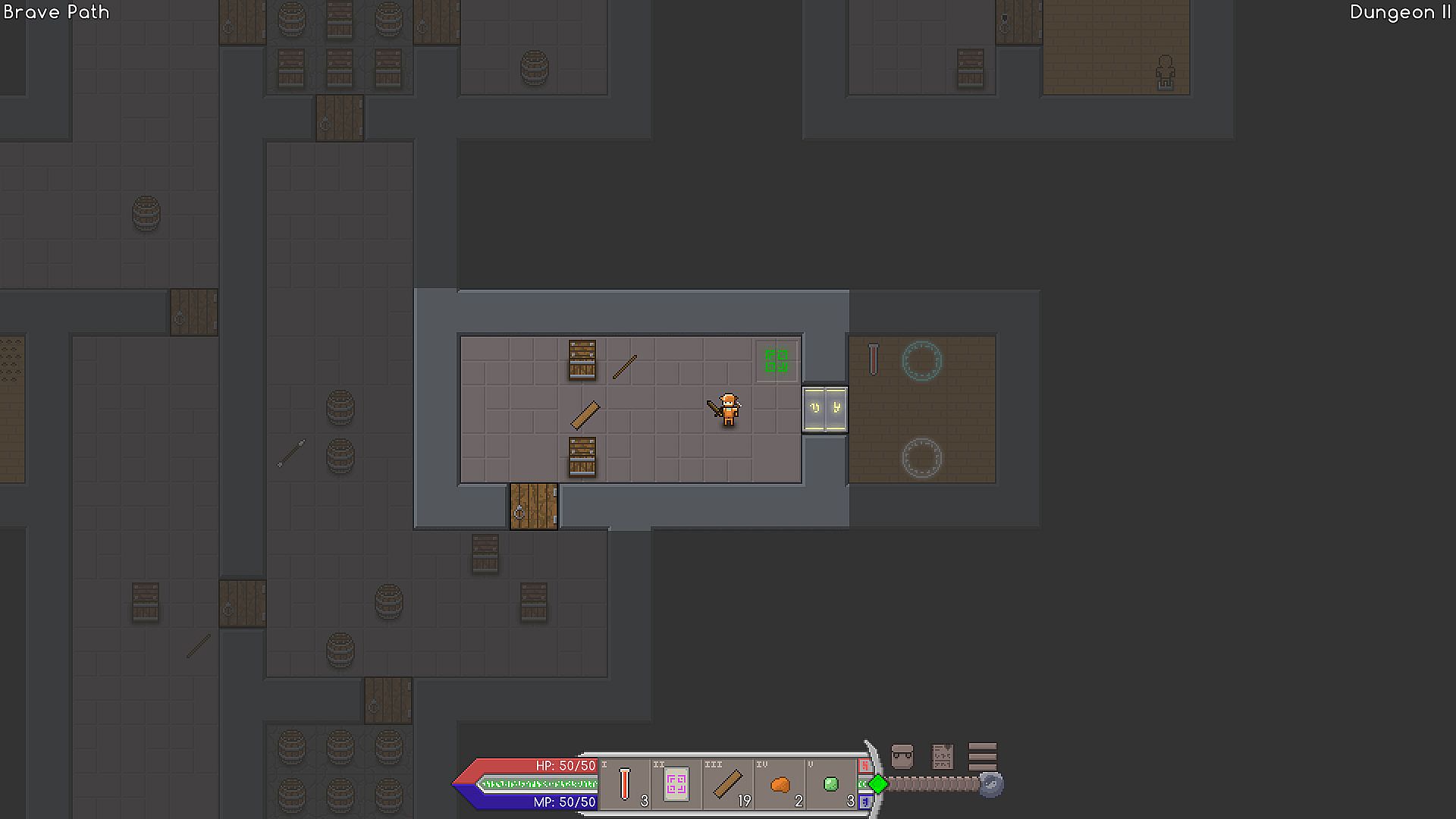Use the red health potion in slot I
The width and height of the screenshot is (1456, 819).
[x=625, y=784]
